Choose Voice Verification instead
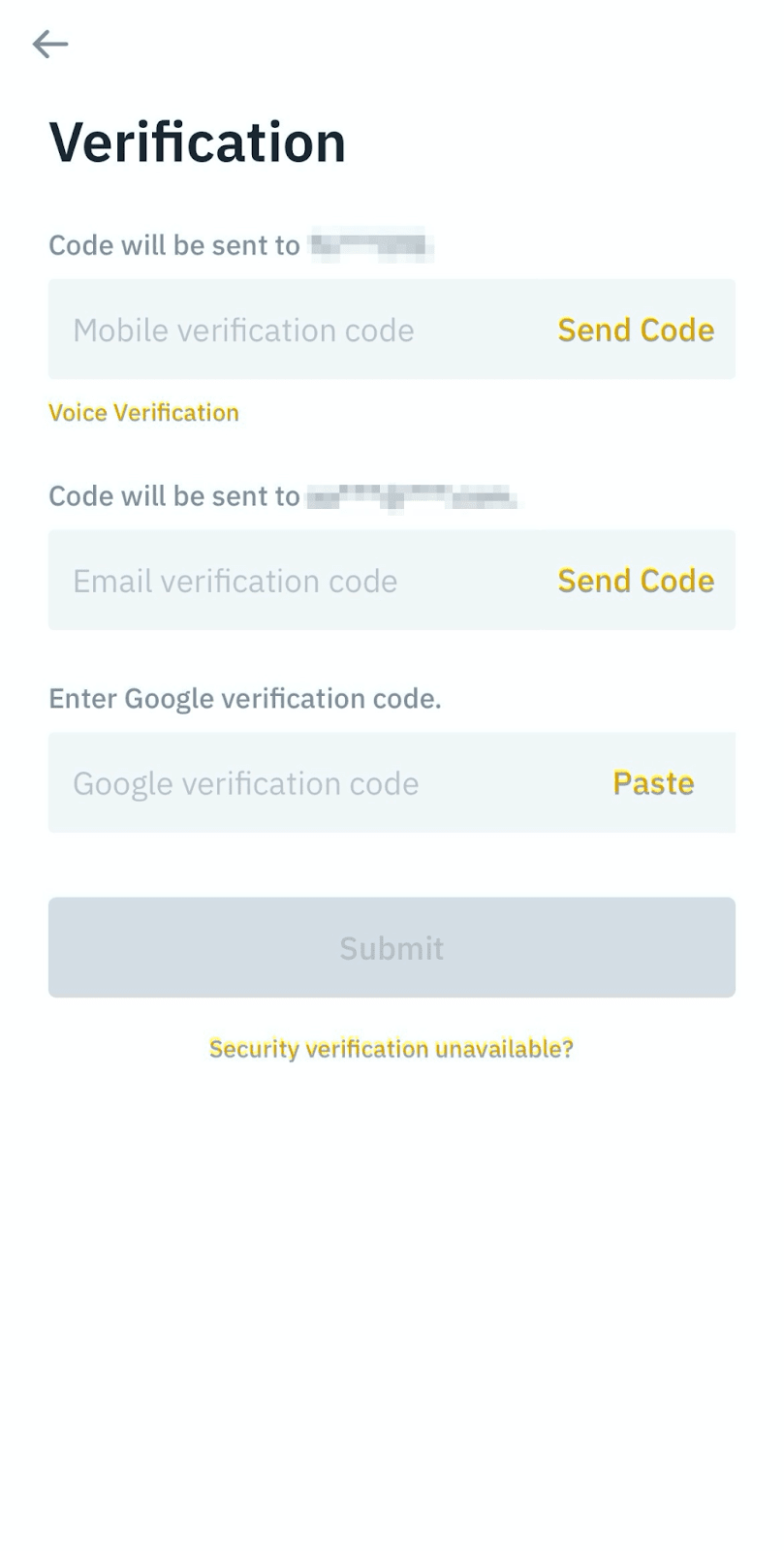 click(x=143, y=413)
